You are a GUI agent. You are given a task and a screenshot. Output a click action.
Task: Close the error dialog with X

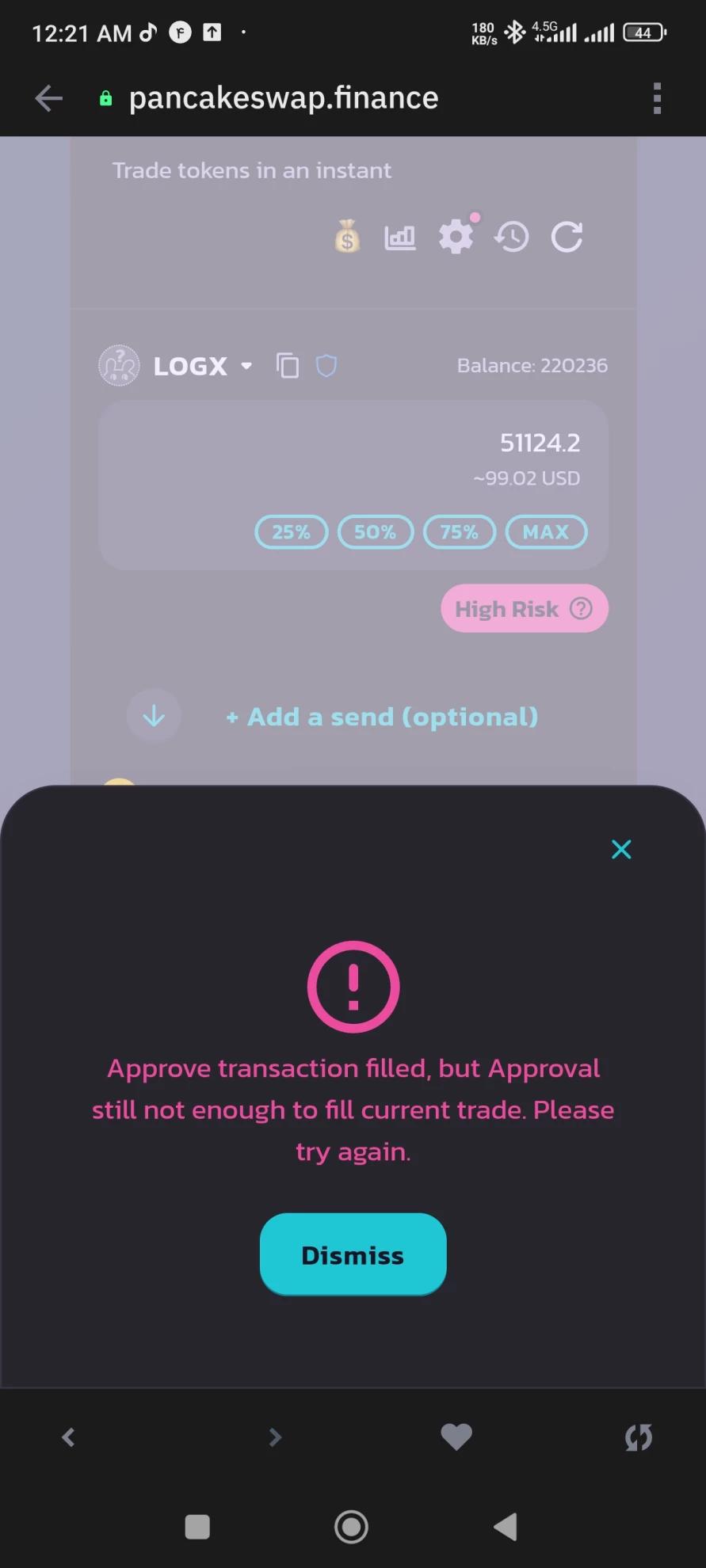coord(621,850)
